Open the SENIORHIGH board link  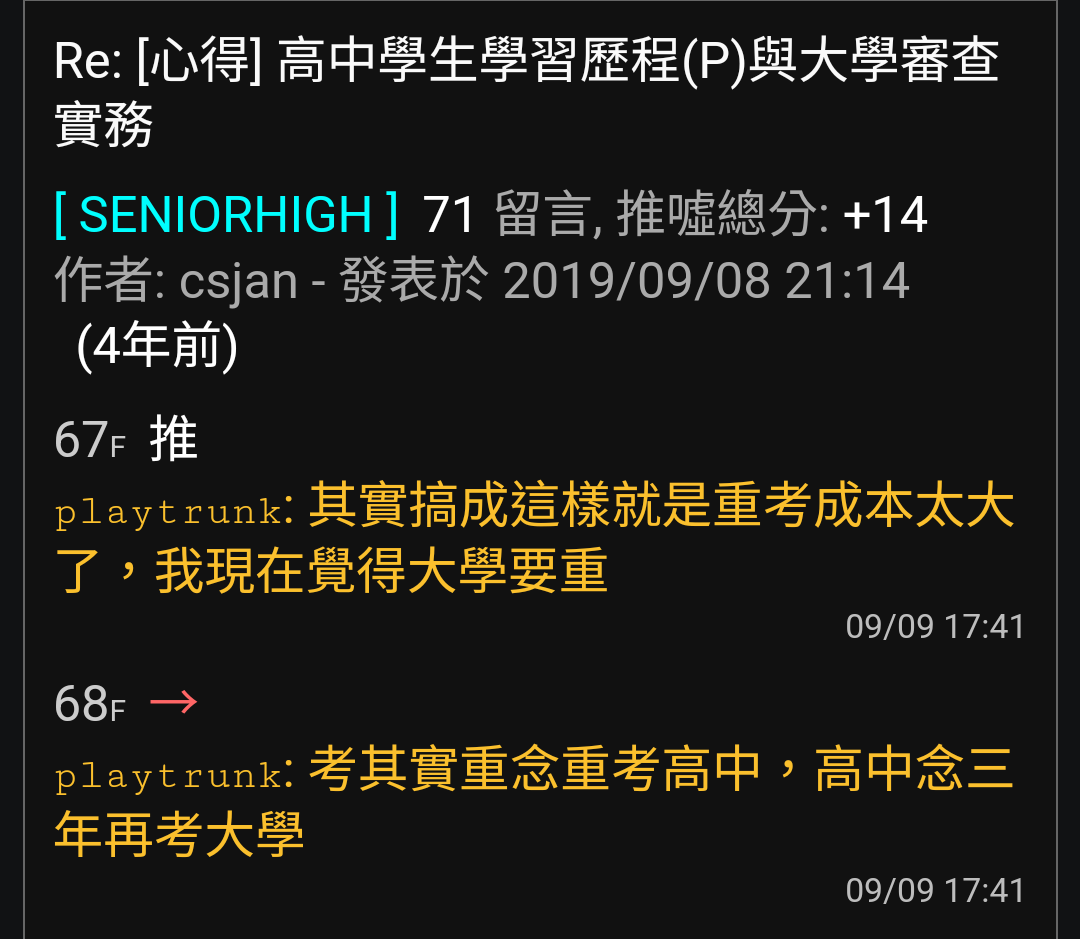[226, 215]
